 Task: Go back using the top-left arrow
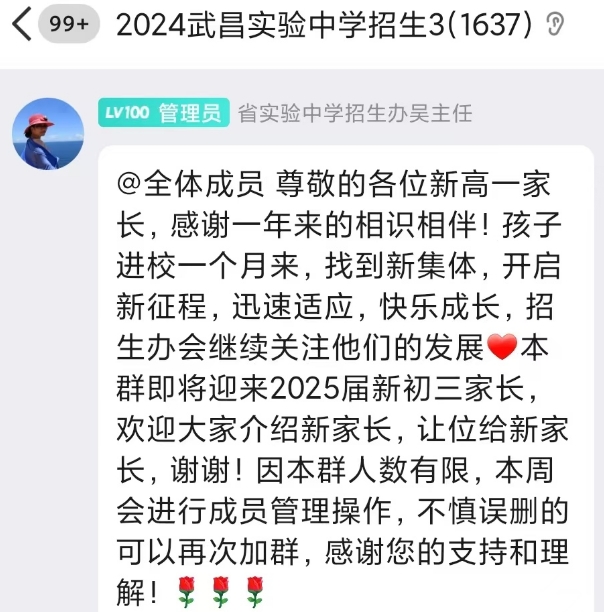20,26
